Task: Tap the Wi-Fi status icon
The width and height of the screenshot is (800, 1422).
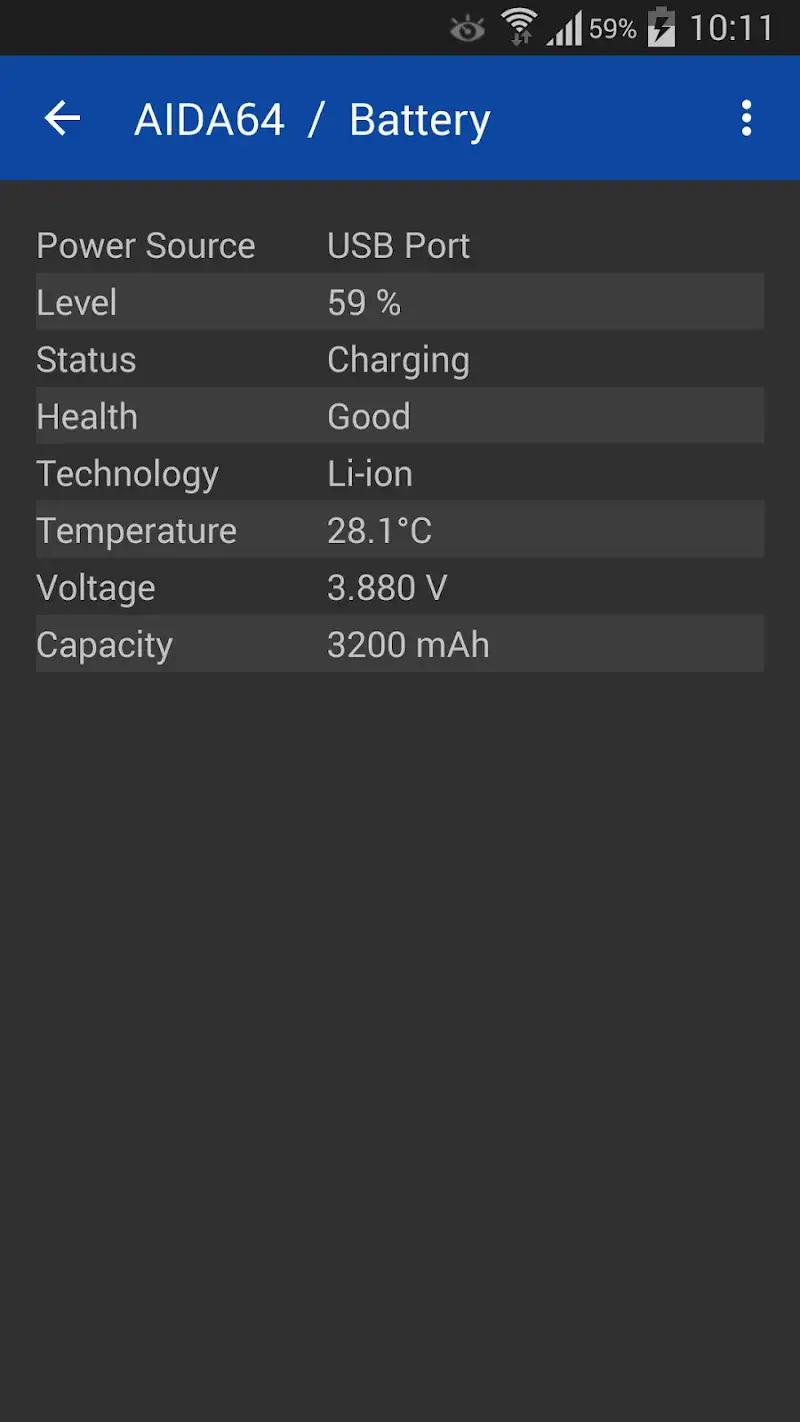Action: (x=516, y=24)
